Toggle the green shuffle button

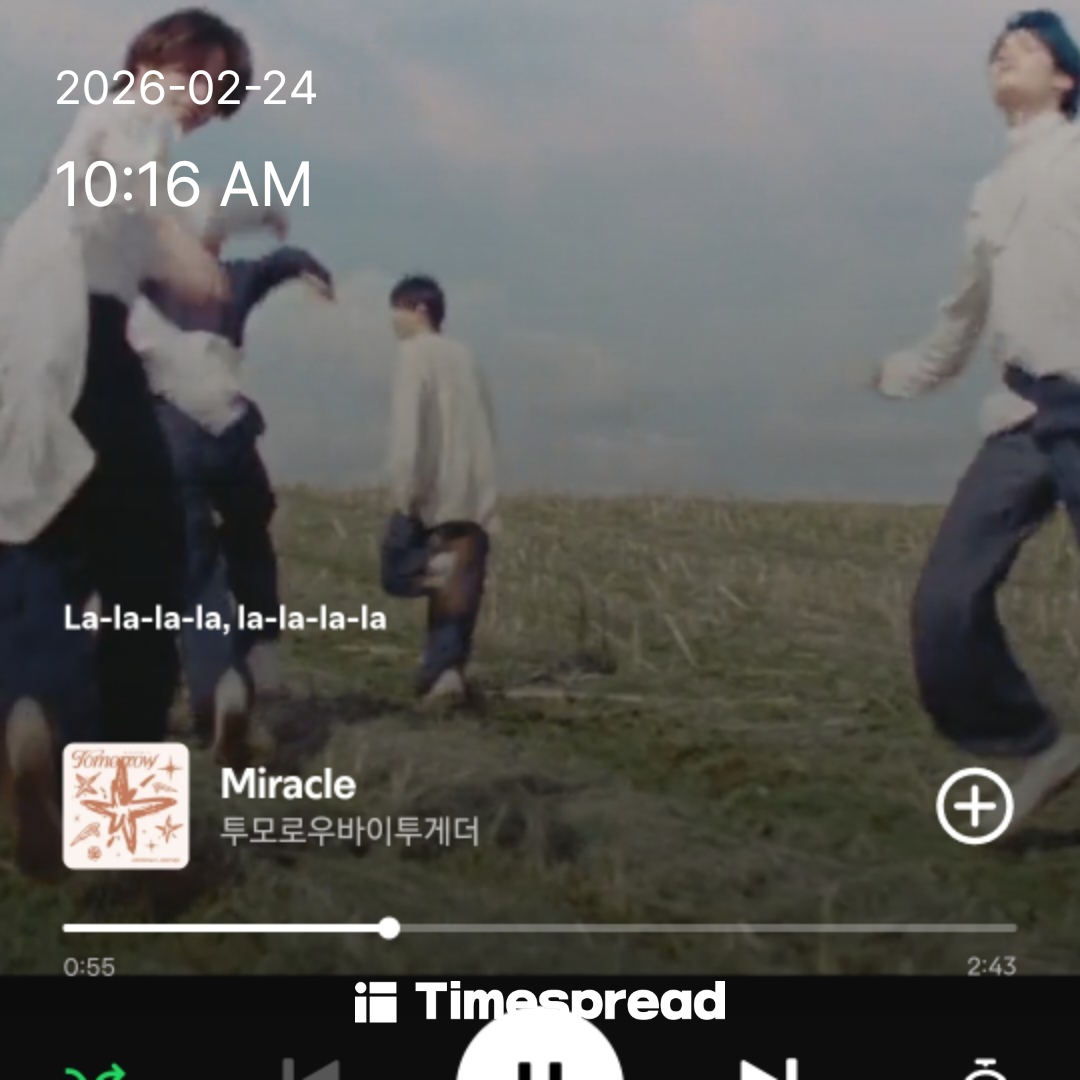tap(96, 1071)
